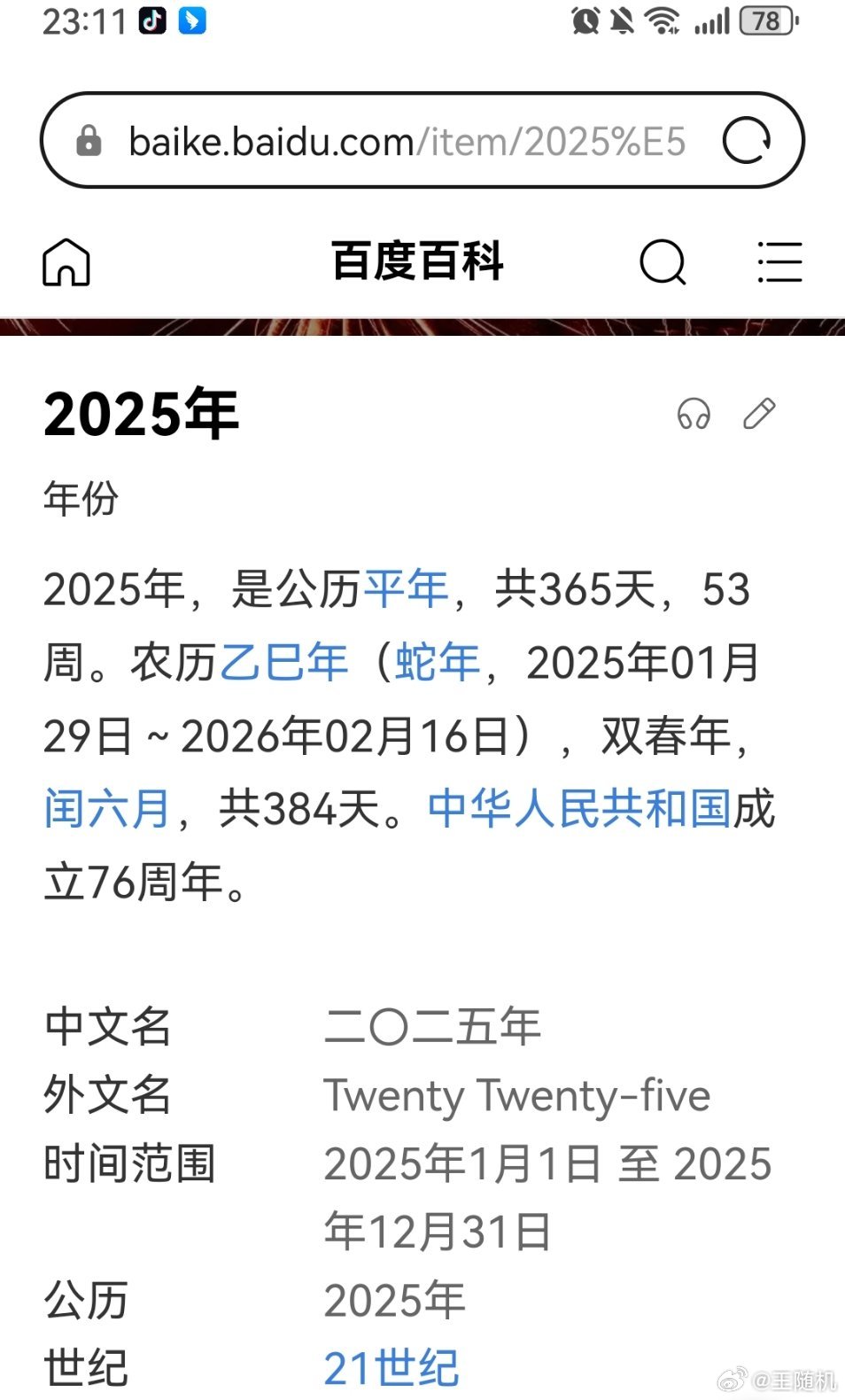This screenshot has height=1400, width=845.
Task: Open the 闰六月 link
Action: coord(106,809)
